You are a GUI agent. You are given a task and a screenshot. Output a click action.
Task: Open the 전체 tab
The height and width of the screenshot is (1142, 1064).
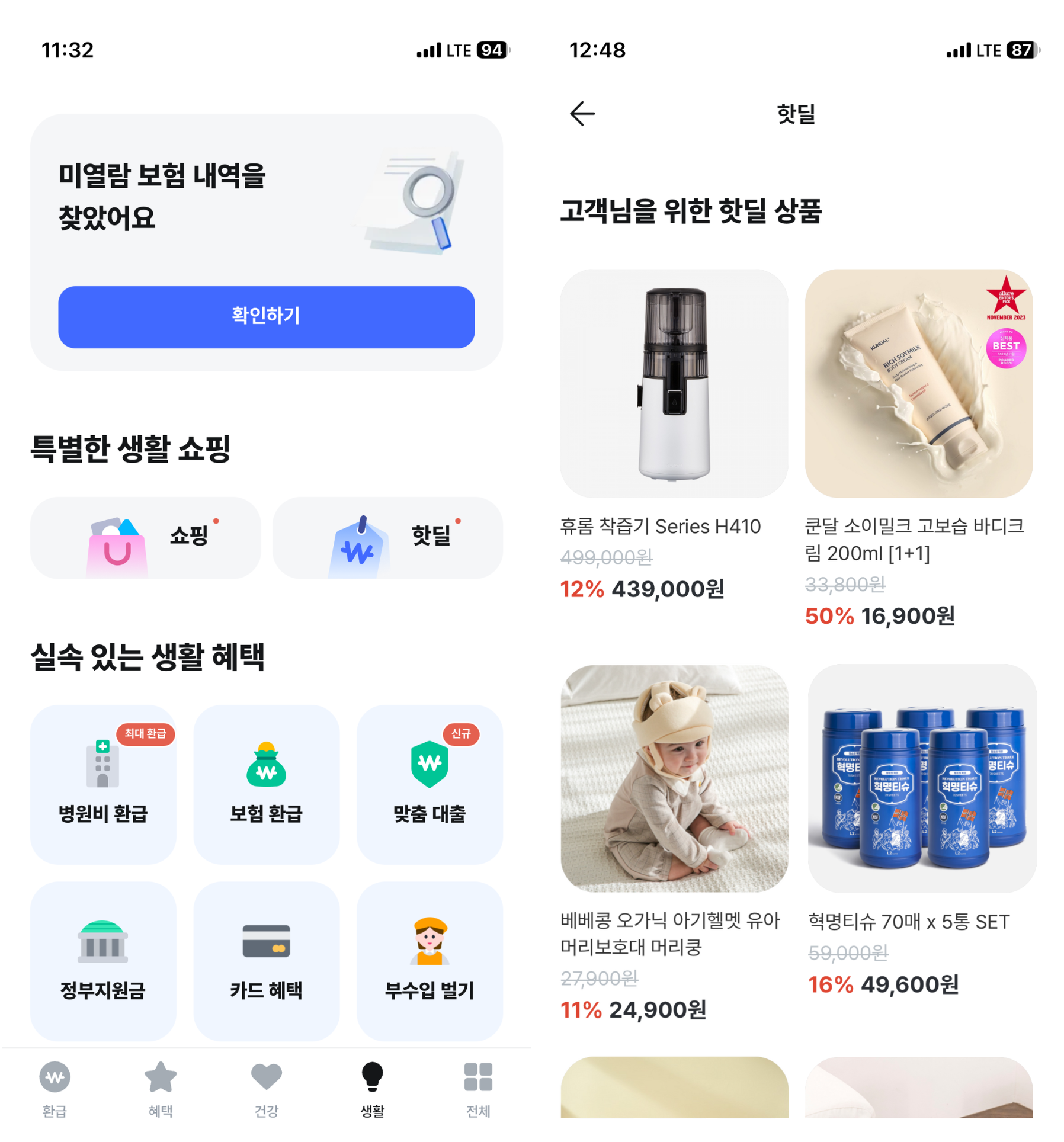tap(478, 1089)
